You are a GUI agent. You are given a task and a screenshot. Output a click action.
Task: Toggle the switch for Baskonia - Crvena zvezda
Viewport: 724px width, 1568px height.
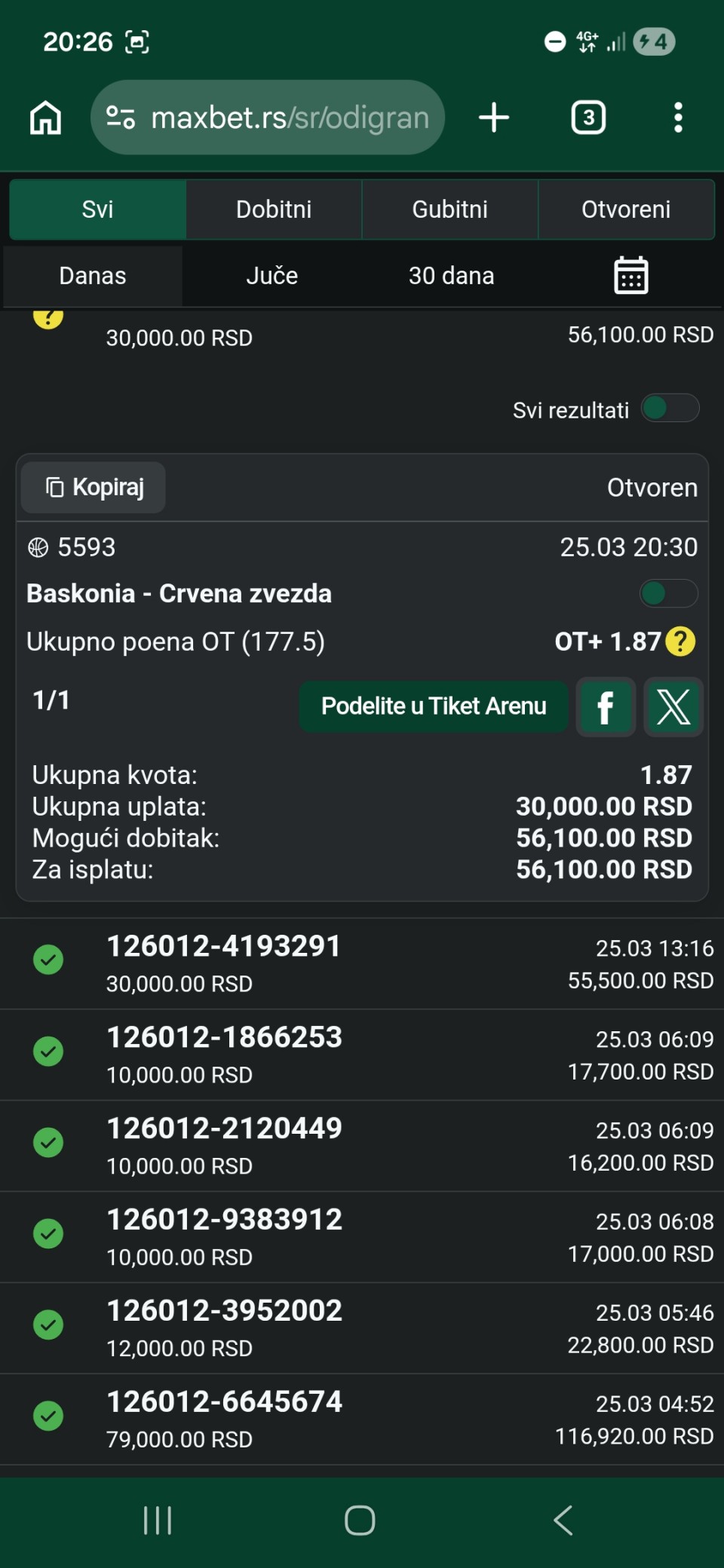point(668,593)
